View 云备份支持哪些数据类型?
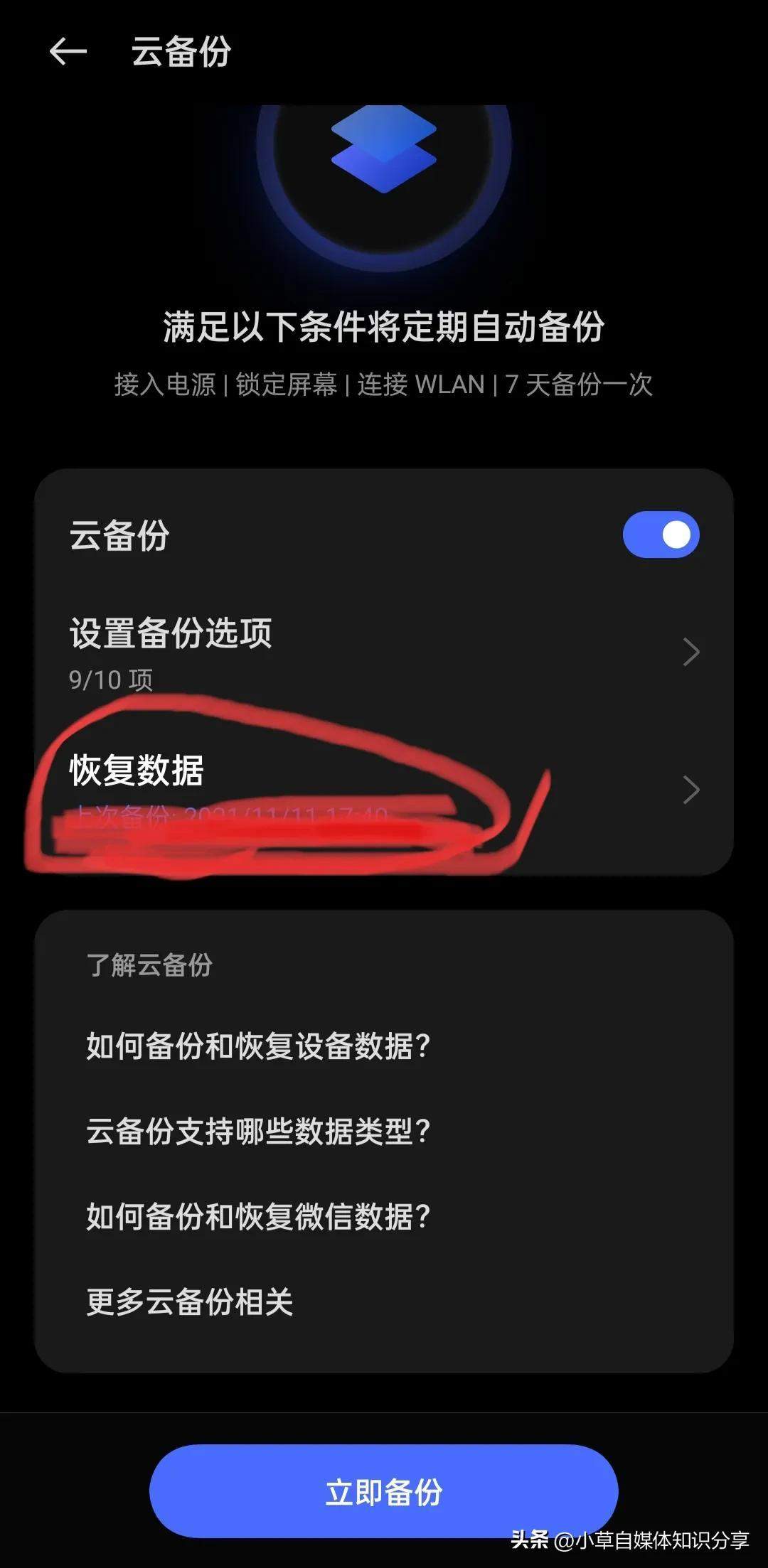Screen dimensions: 768x1568 click(258, 1132)
